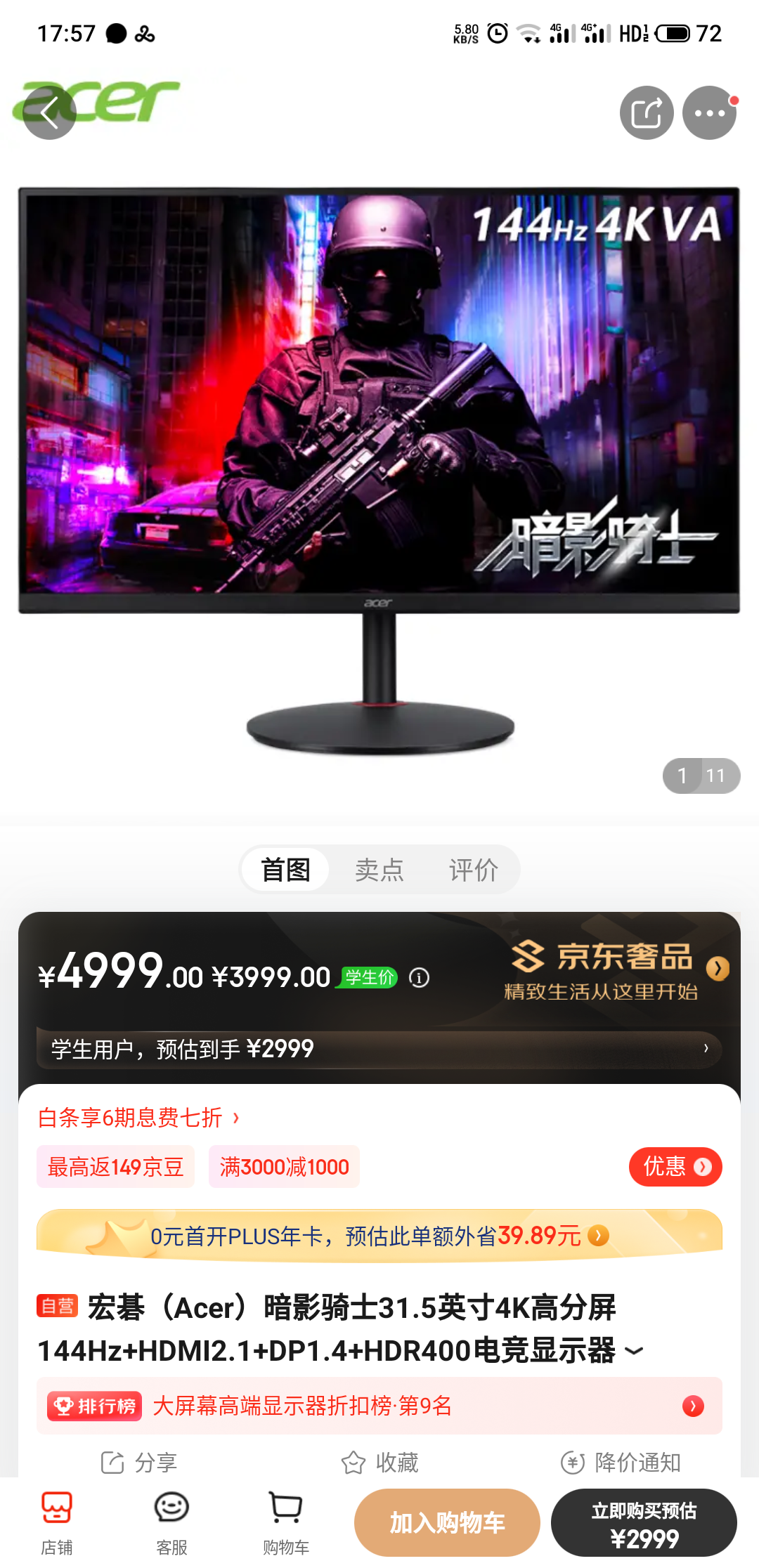This screenshot has height=1568, width=759.
Task: View image counter showing 1 of 11
Action: tap(701, 776)
